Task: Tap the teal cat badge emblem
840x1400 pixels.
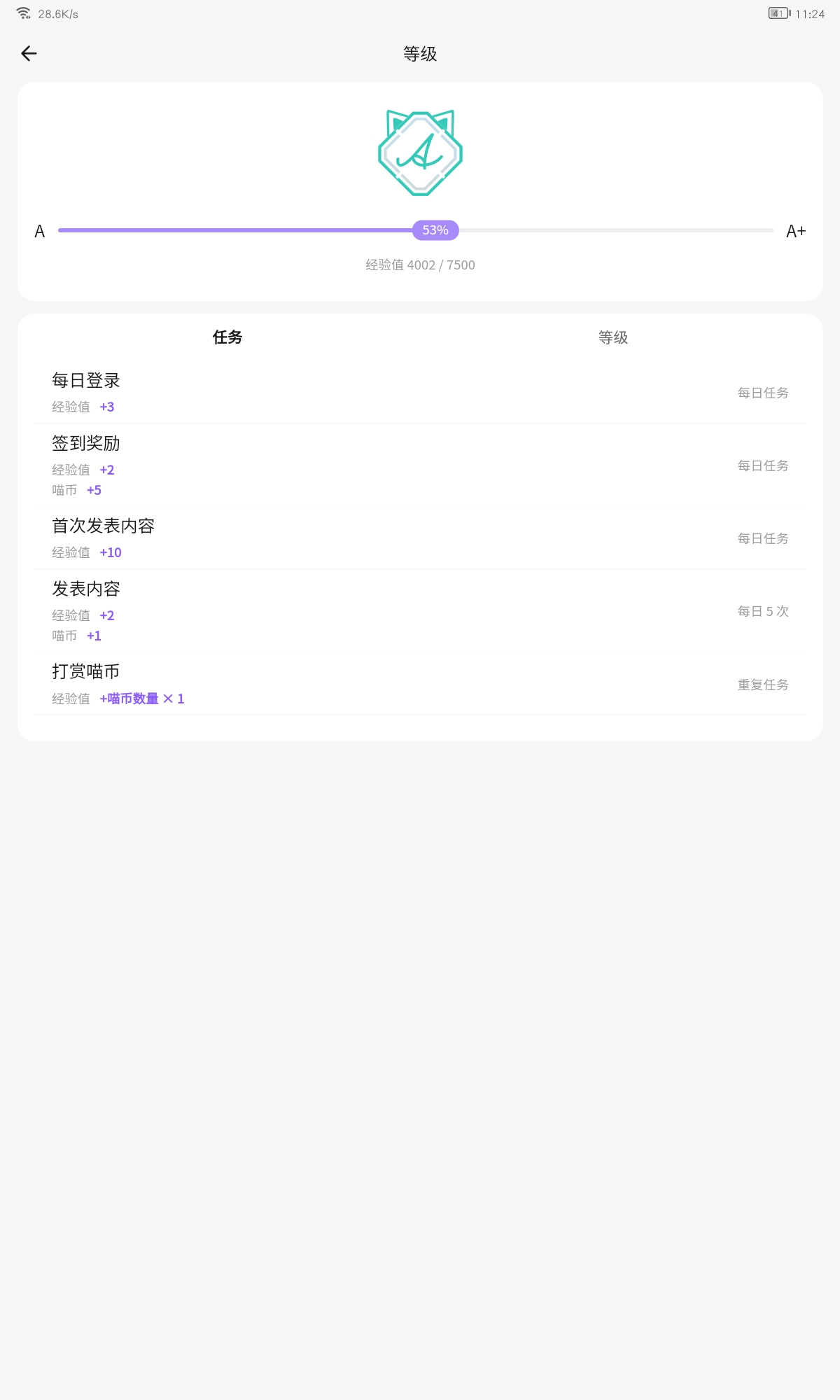Action: pyautogui.click(x=419, y=151)
